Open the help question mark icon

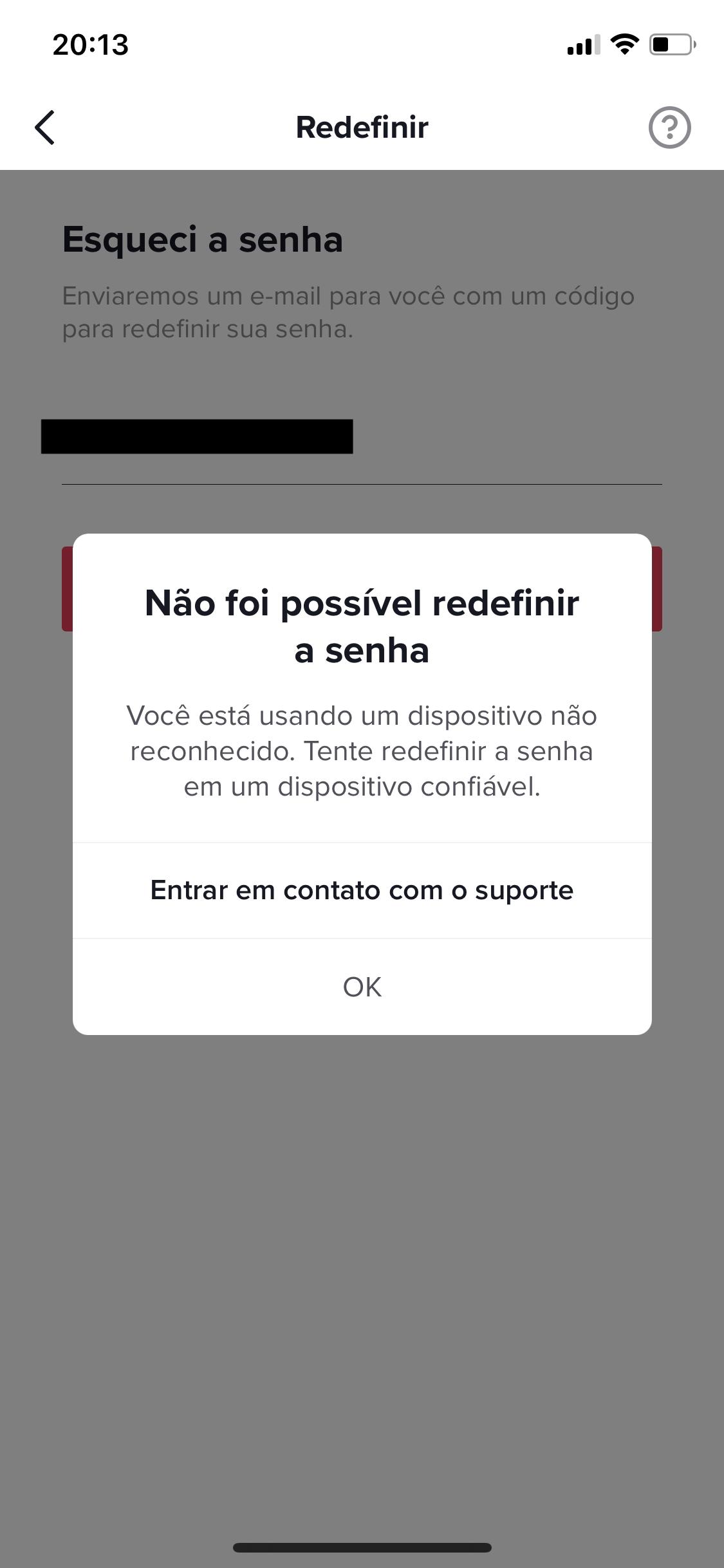click(x=669, y=127)
